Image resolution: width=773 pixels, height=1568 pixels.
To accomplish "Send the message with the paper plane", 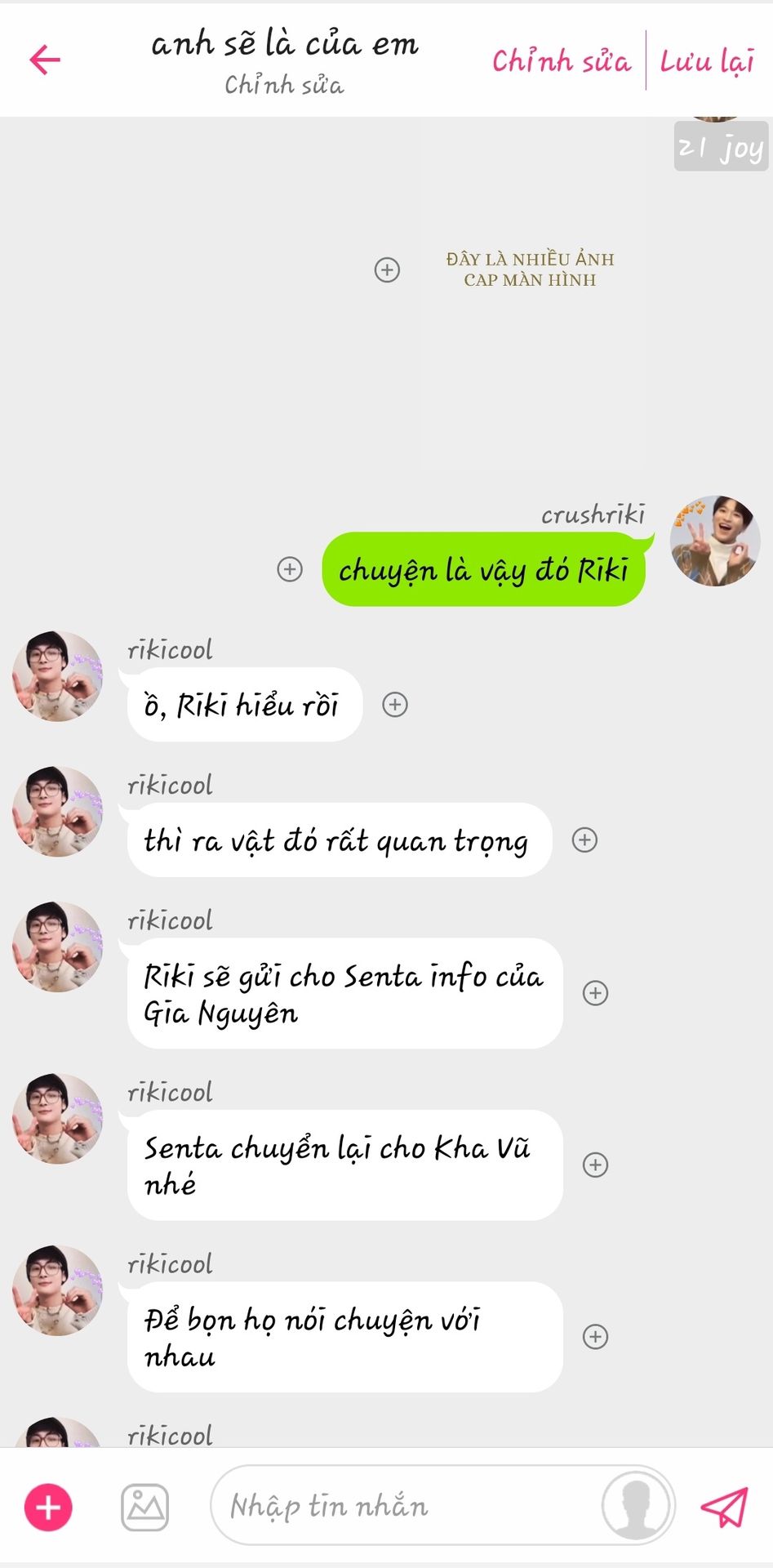I will click(725, 1507).
